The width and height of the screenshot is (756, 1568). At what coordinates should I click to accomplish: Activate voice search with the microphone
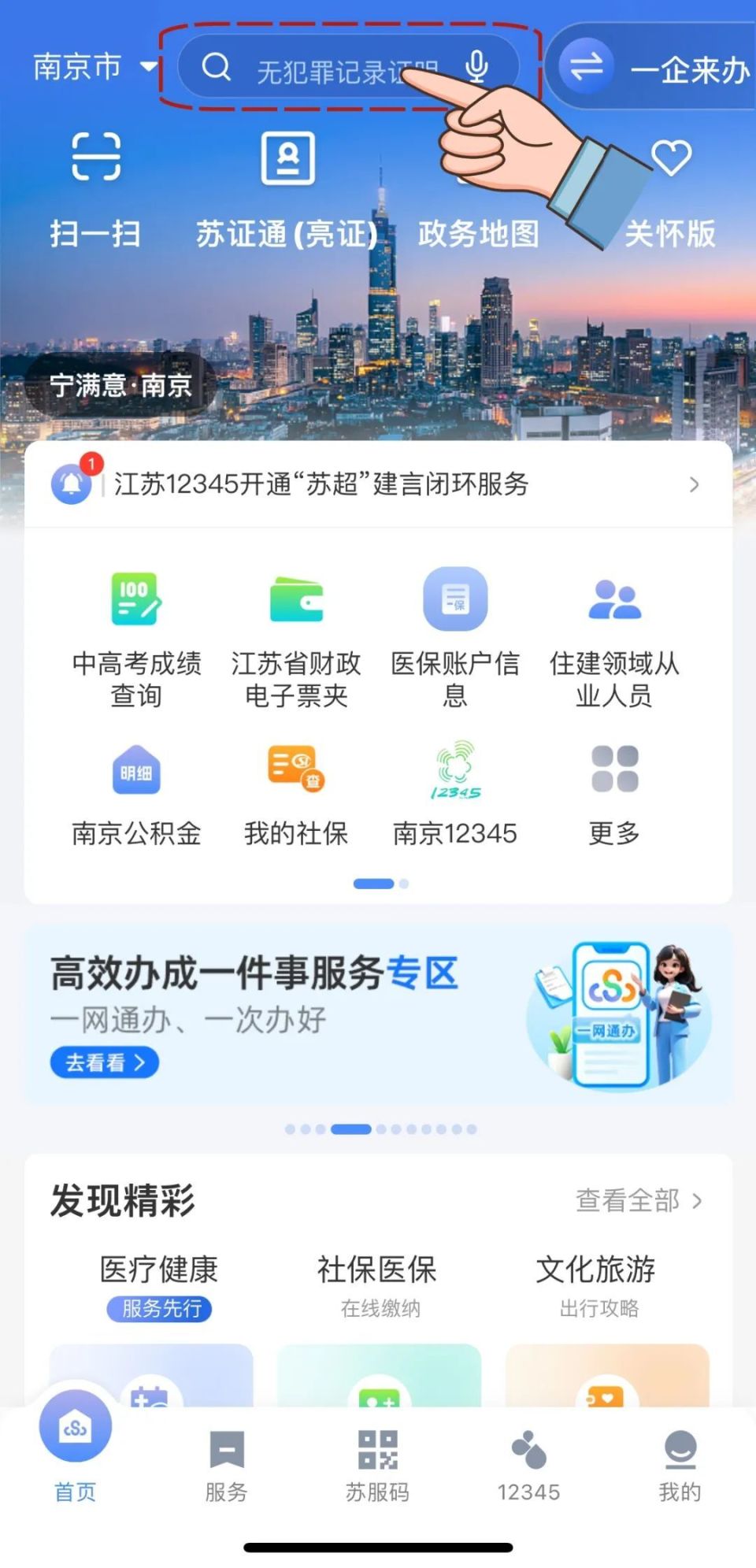477,67
